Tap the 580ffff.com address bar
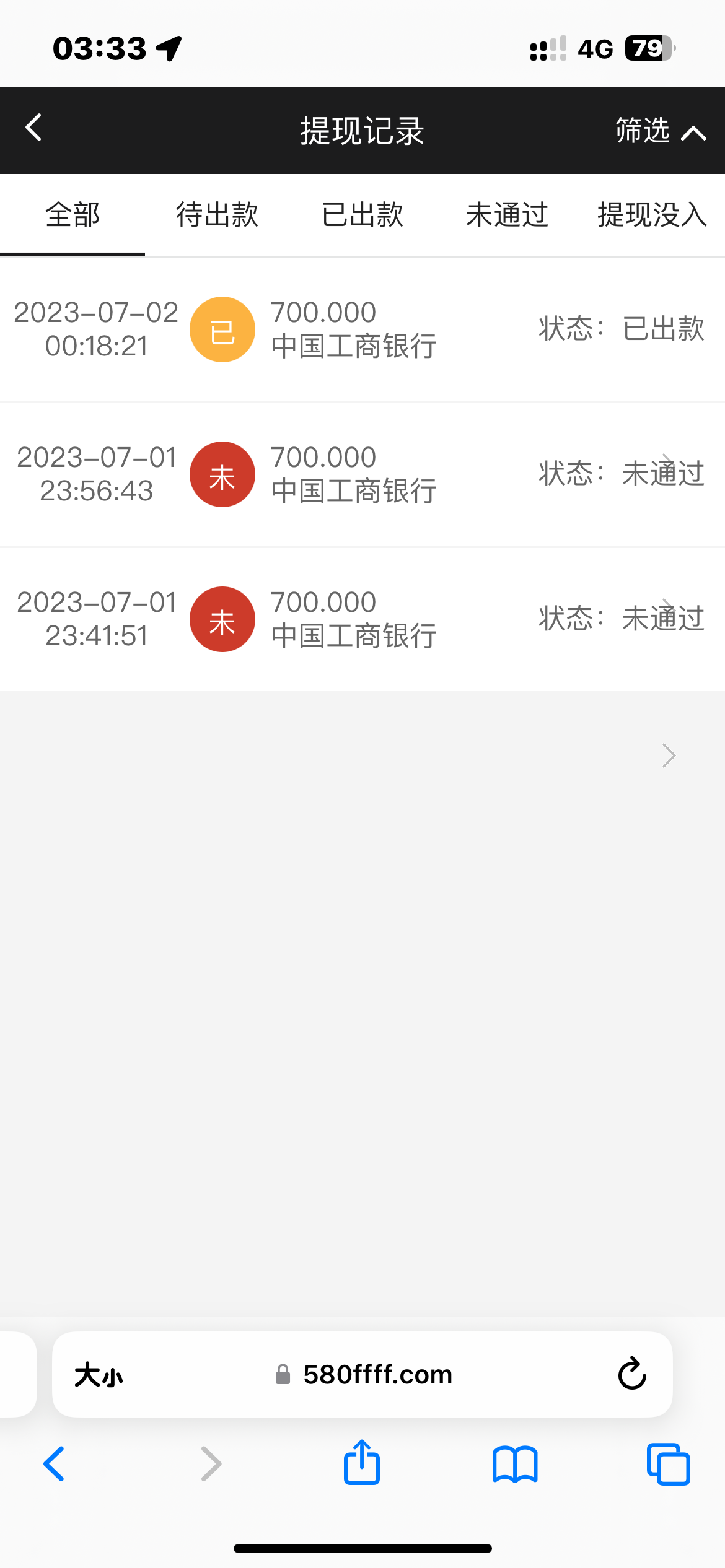The width and height of the screenshot is (725, 1568). (x=377, y=1375)
